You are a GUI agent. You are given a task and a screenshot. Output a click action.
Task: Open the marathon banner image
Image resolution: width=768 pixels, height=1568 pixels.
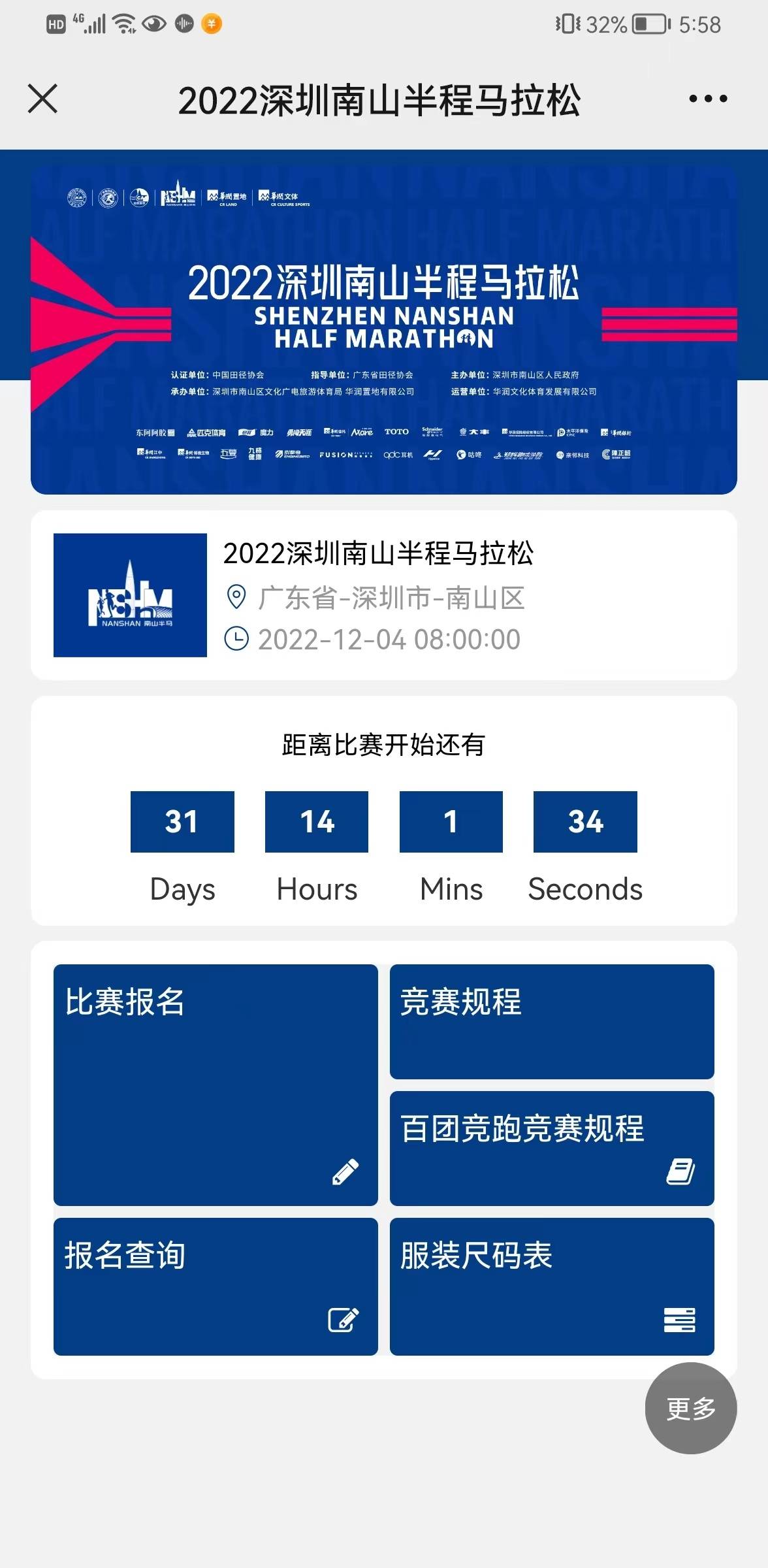coord(384,329)
